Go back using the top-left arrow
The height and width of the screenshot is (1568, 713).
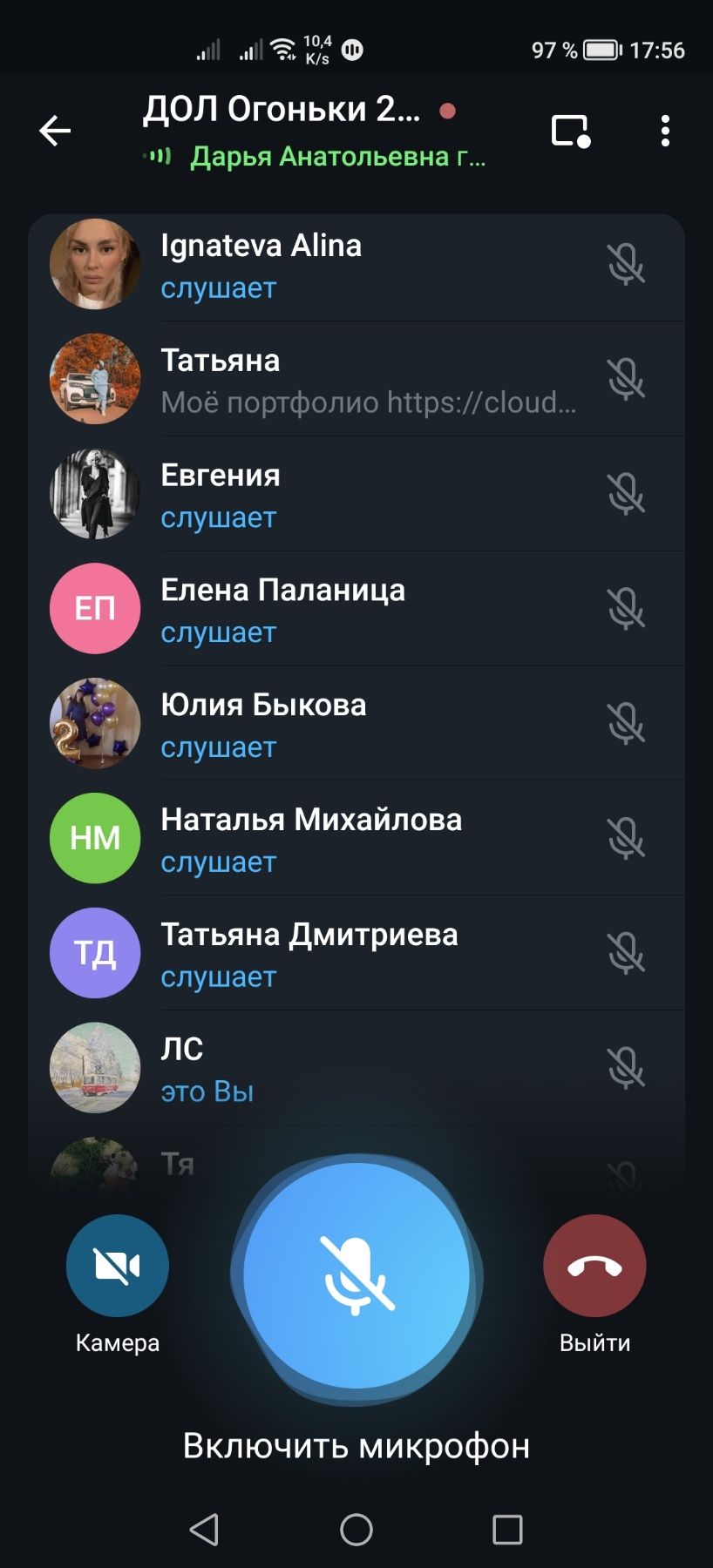pos(55,131)
